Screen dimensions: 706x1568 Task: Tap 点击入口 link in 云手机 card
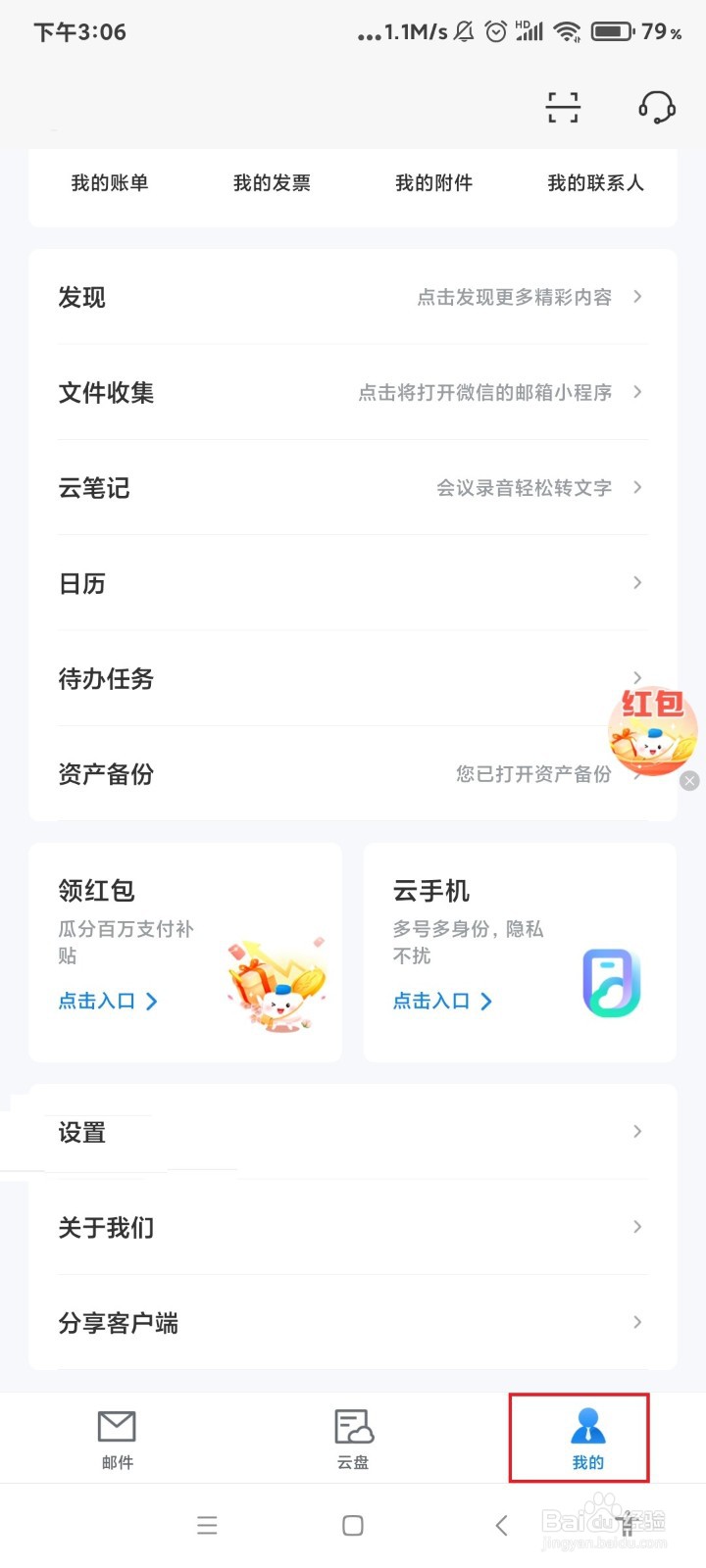click(442, 1001)
